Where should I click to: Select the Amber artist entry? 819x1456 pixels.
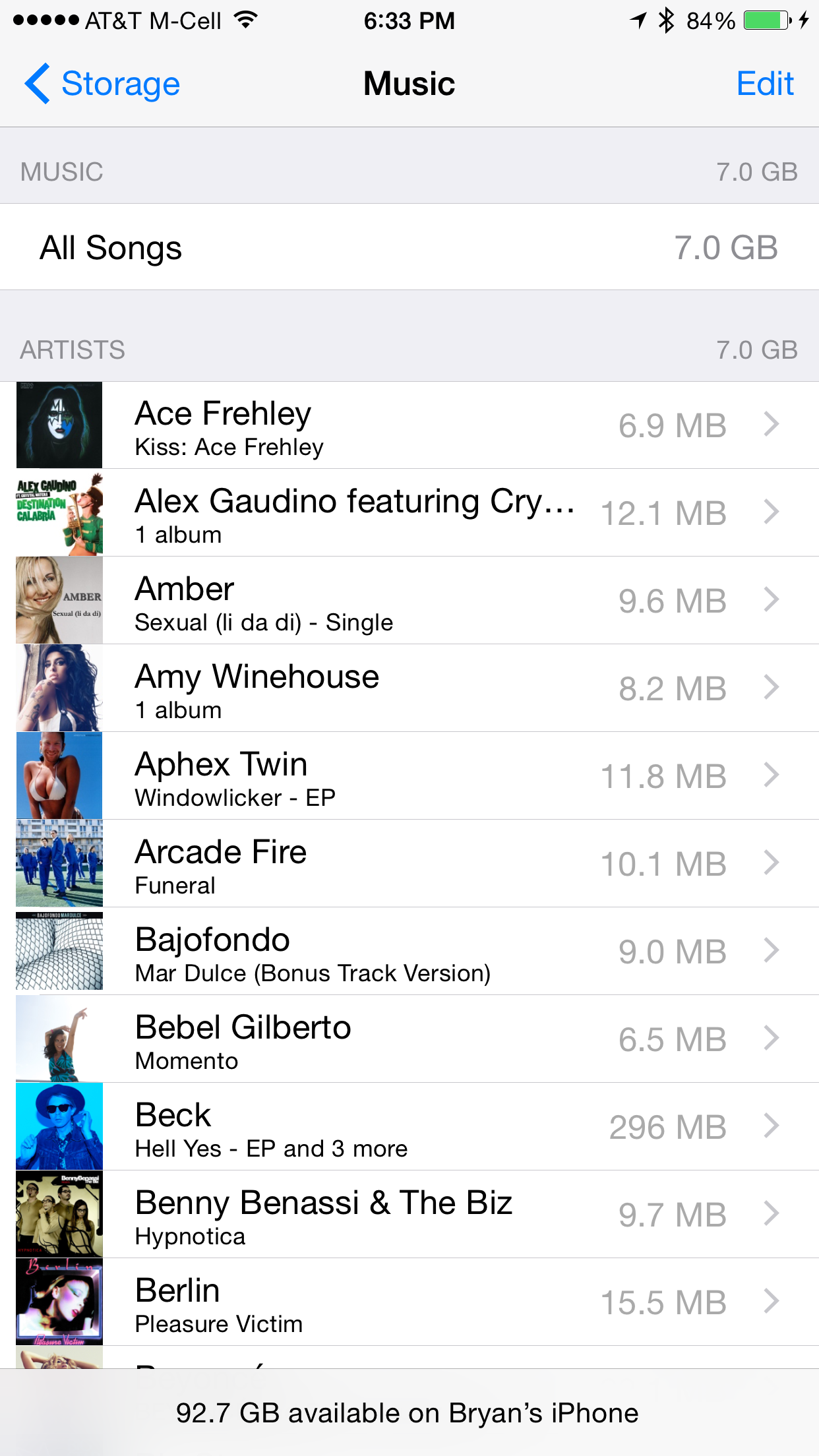(409, 601)
